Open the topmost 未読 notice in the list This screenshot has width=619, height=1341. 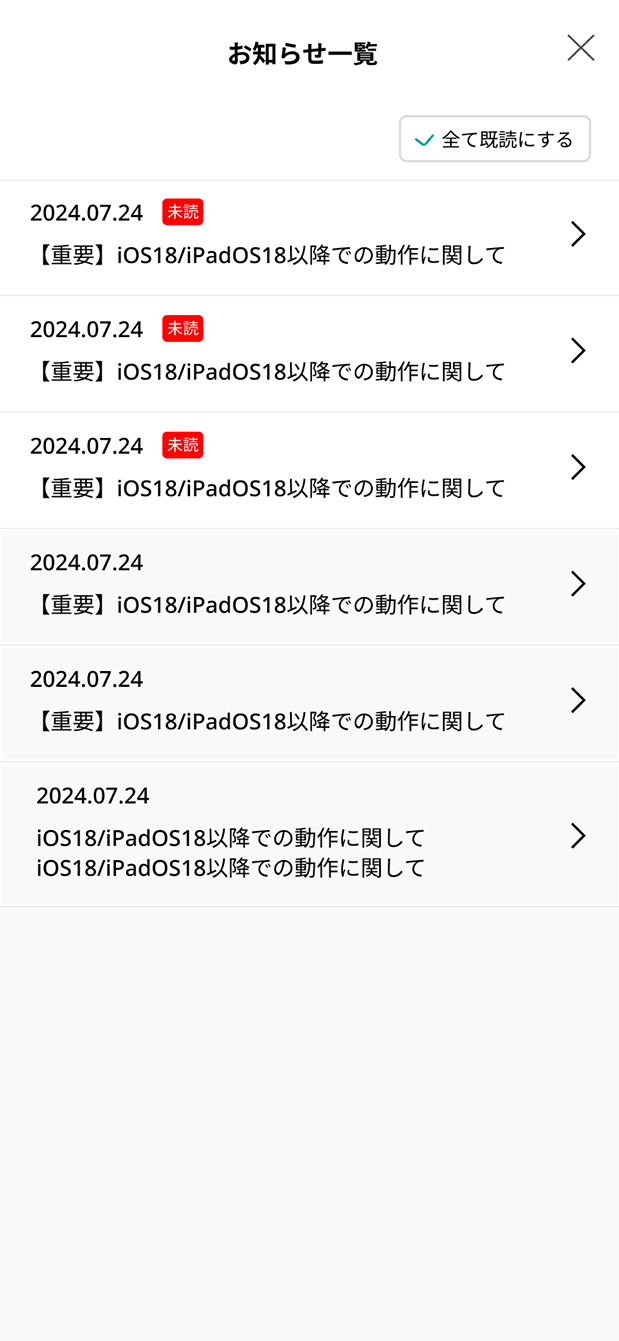pyautogui.click(x=300, y=237)
